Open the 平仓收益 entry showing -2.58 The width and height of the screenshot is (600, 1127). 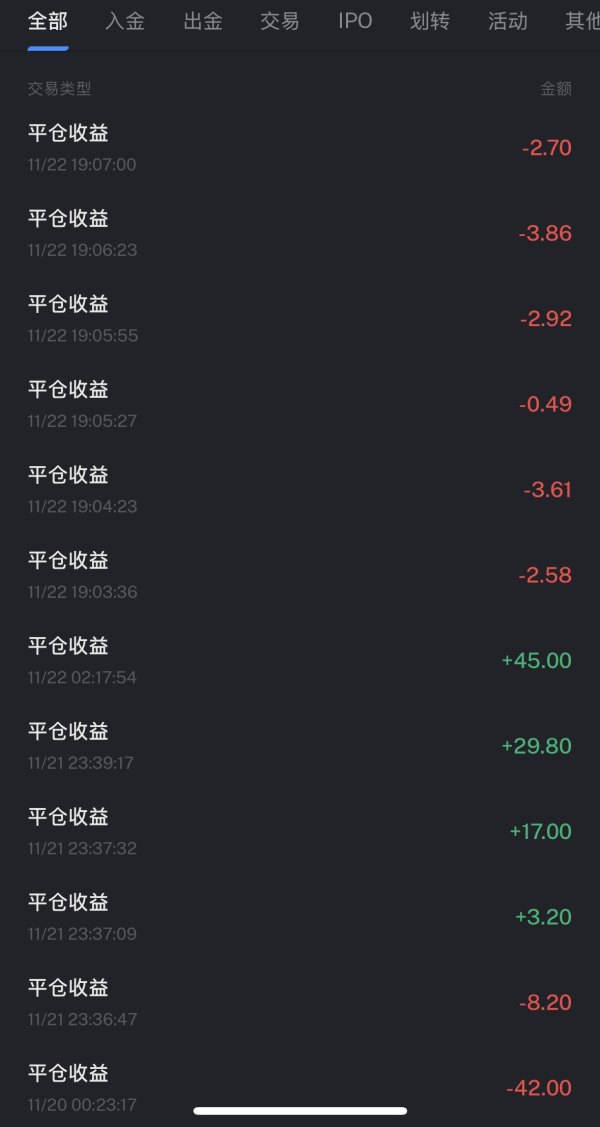pos(300,575)
